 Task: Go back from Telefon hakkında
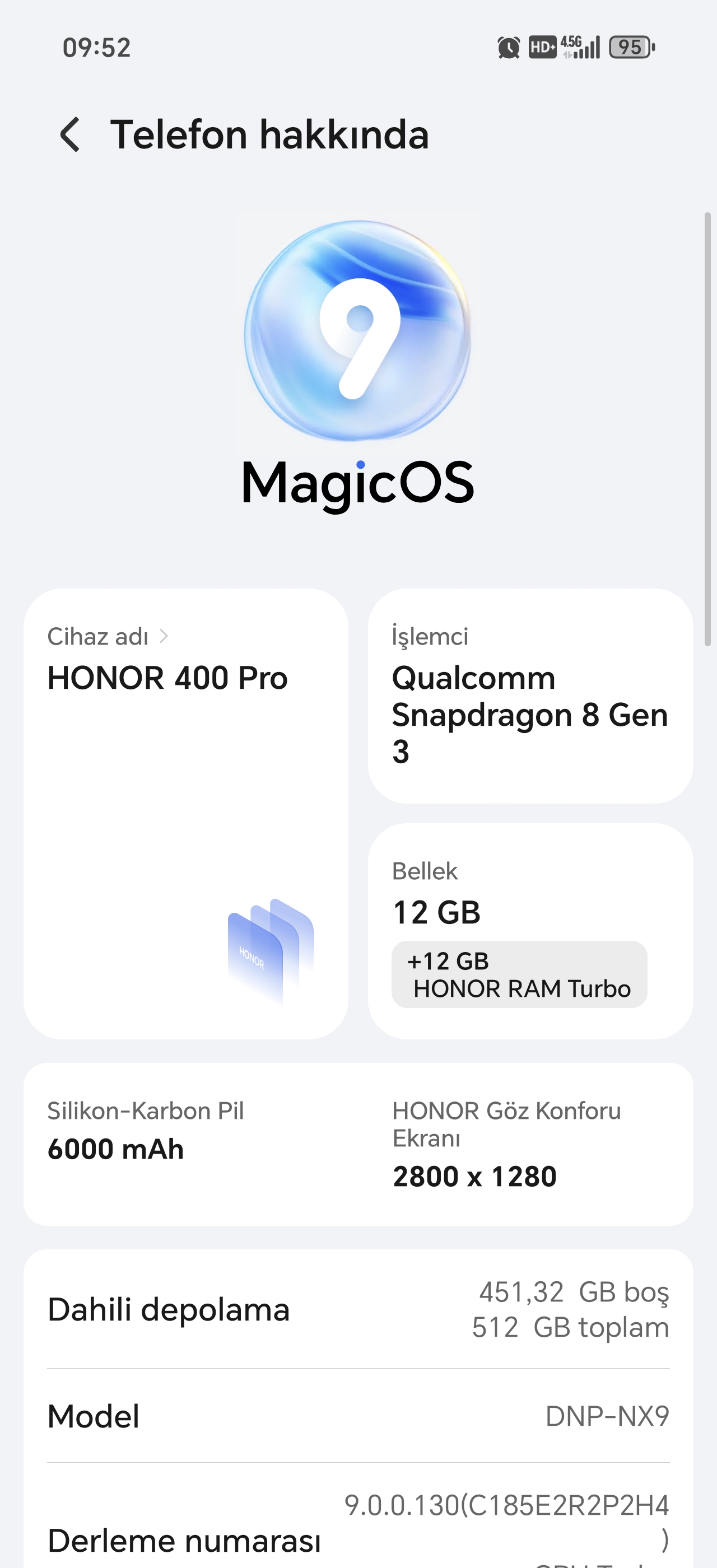click(x=70, y=134)
